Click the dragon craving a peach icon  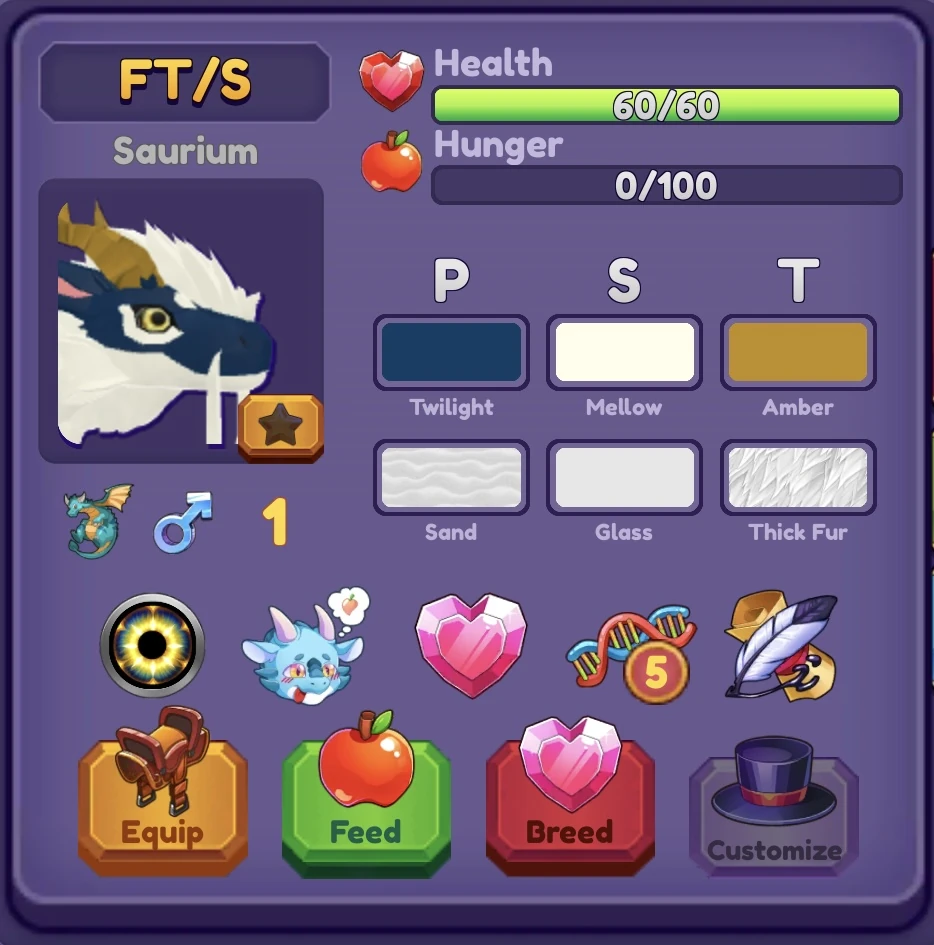pyautogui.click(x=305, y=645)
